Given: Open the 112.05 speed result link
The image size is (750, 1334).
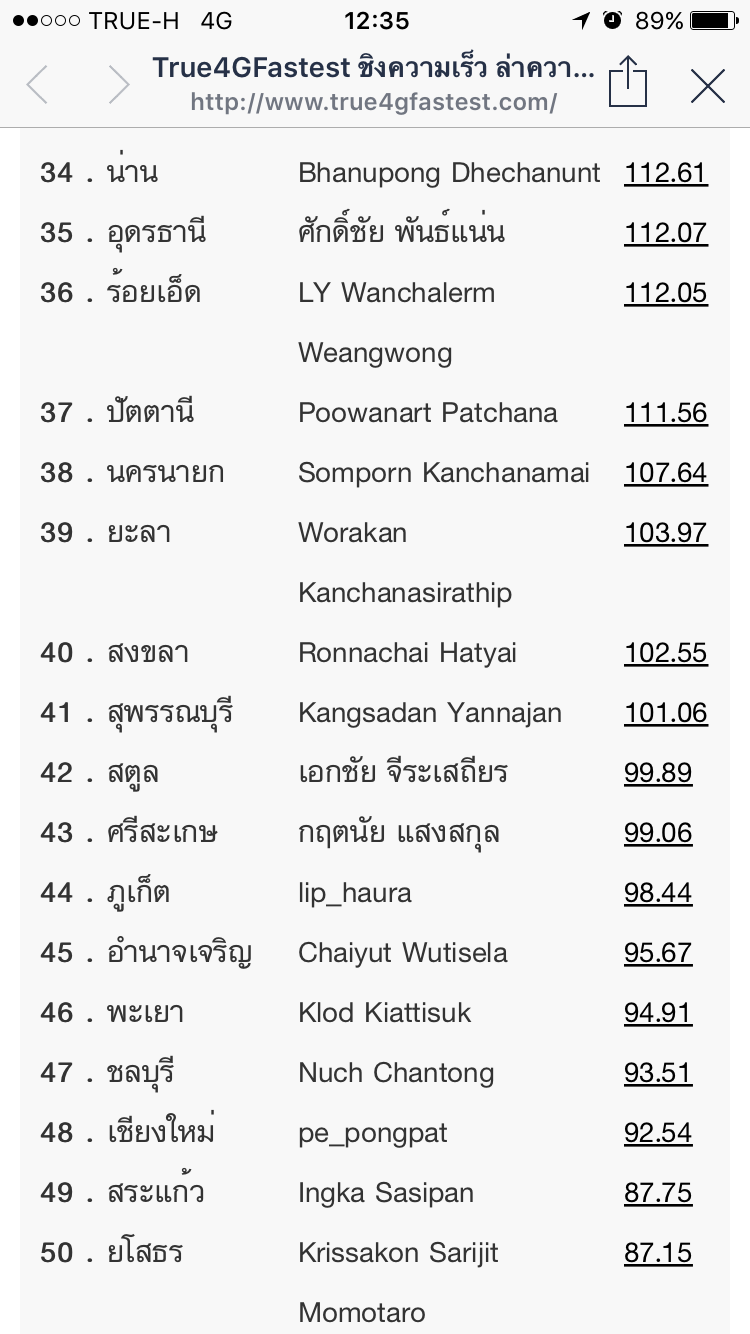Looking at the screenshot, I should click(666, 293).
